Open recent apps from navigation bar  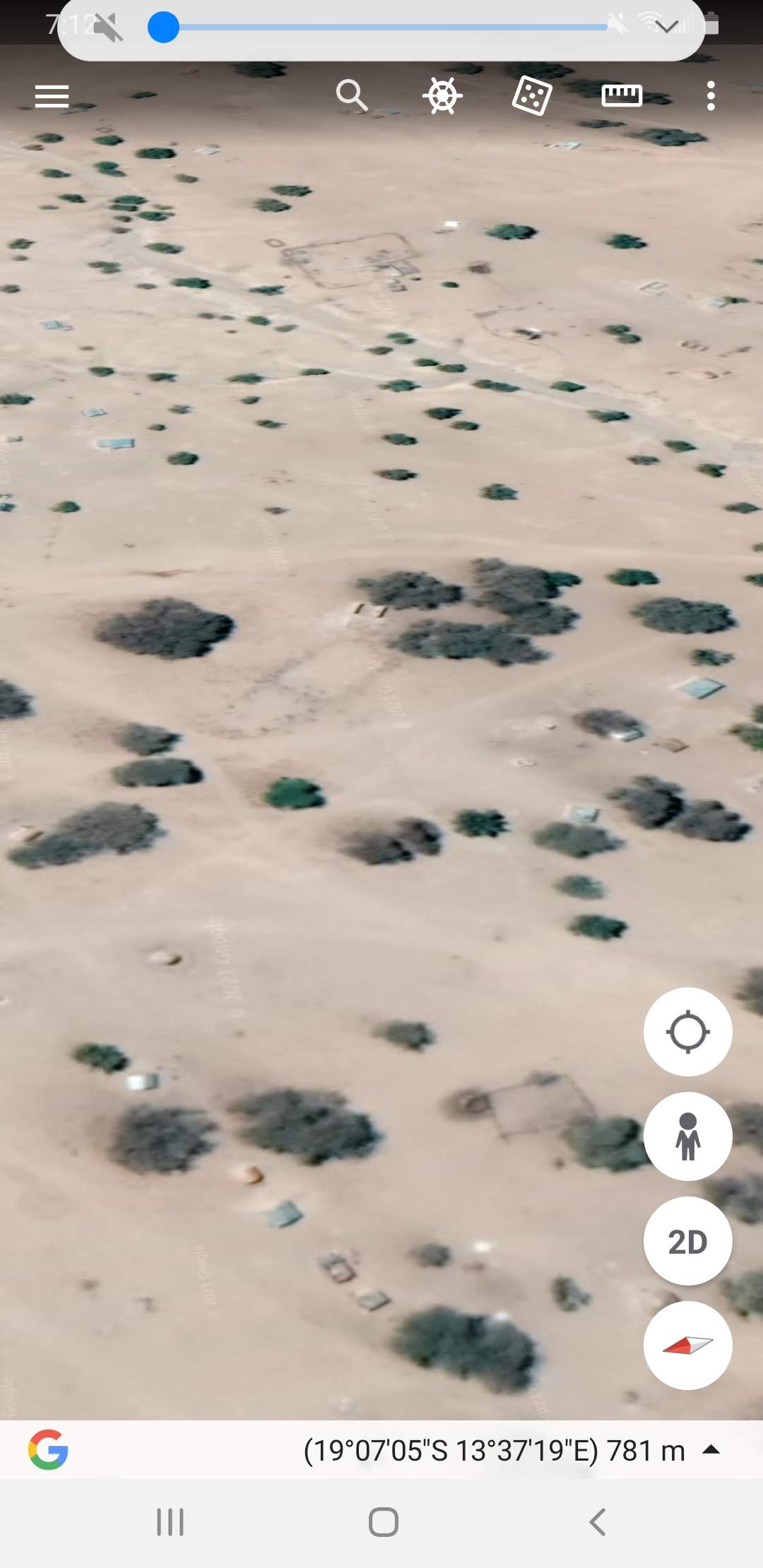pyautogui.click(x=170, y=1522)
